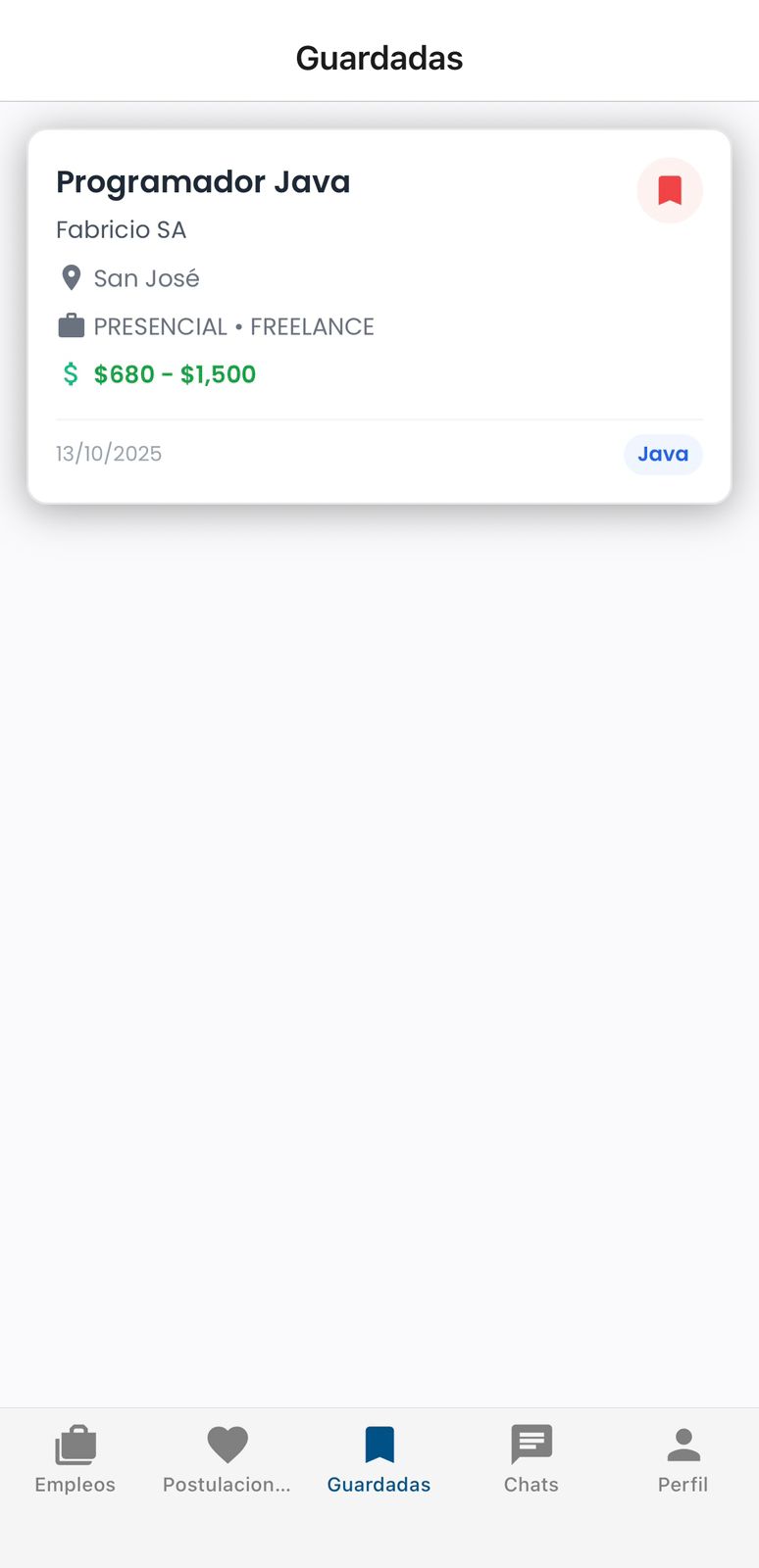Remove the bookmark from Programador Java
759x1568 pixels.
(670, 190)
